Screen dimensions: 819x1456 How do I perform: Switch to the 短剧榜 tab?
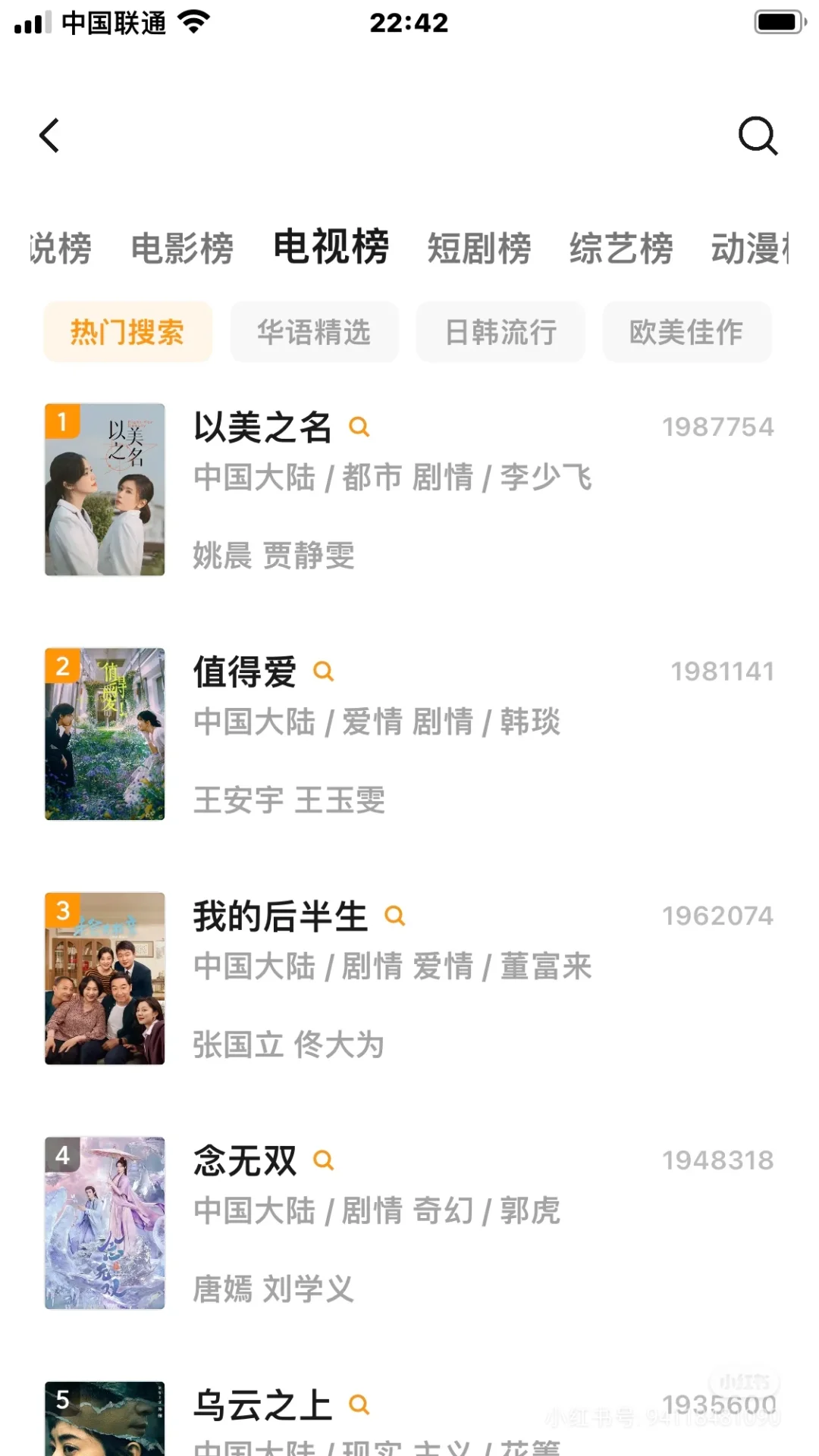(479, 249)
